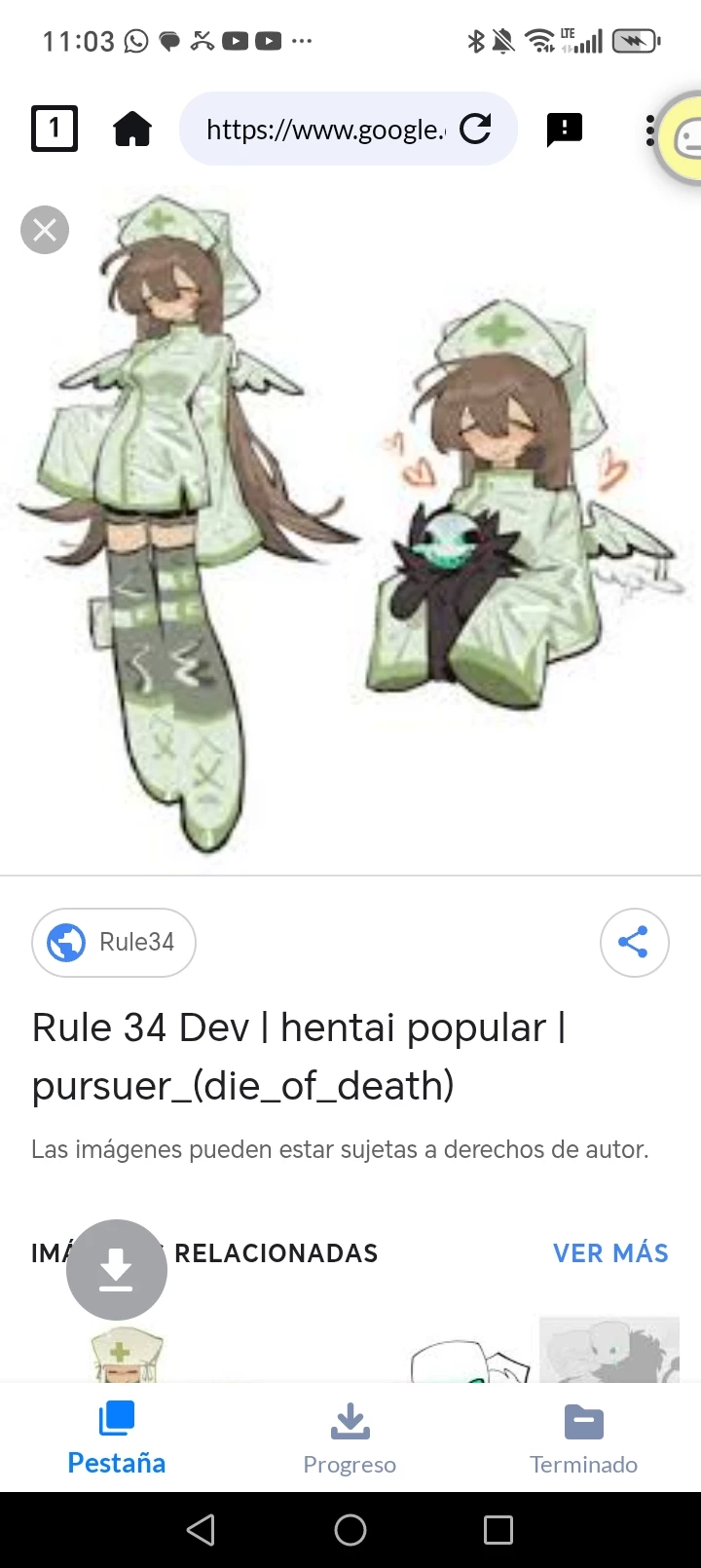Share this image result
This screenshot has height=1568, width=701.
click(634, 942)
